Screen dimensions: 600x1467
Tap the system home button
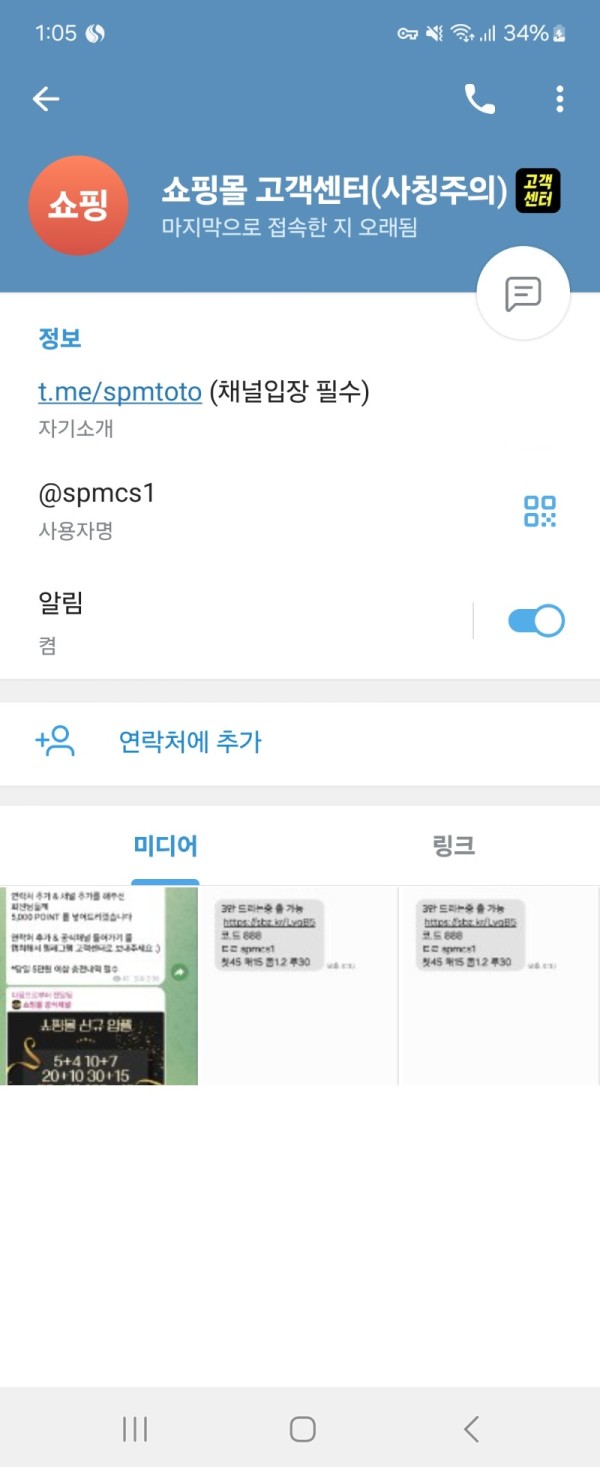click(302, 1429)
